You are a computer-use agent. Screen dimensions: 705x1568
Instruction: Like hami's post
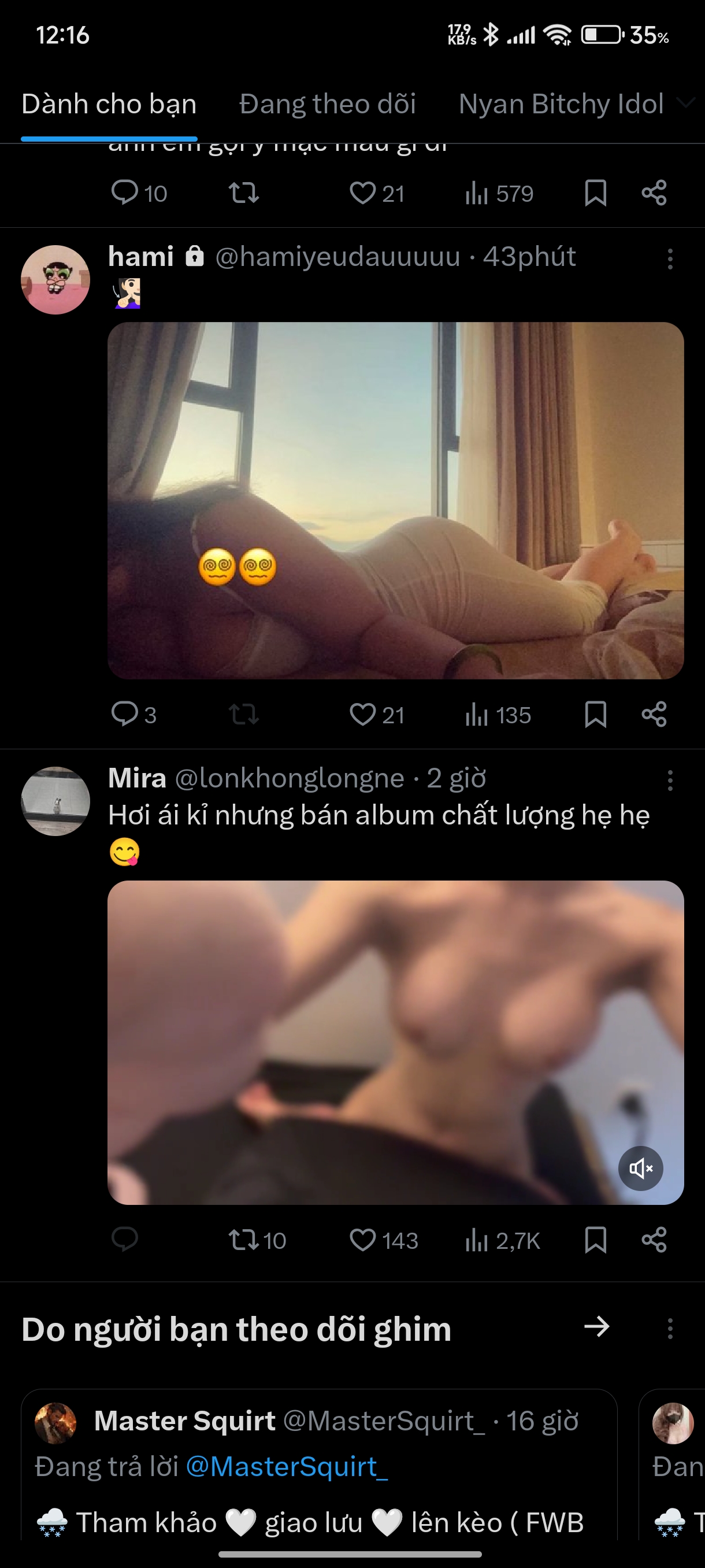362,714
